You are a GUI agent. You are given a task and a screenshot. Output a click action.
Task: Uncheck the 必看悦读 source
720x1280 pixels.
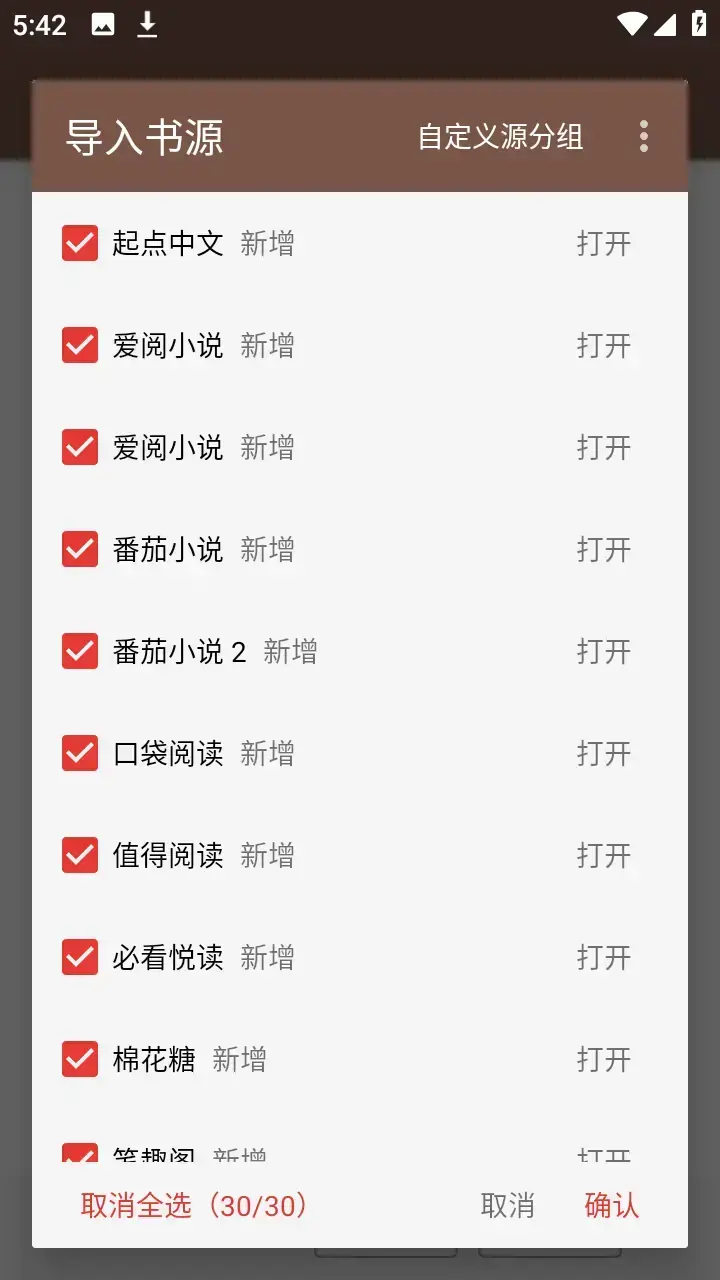tap(79, 957)
